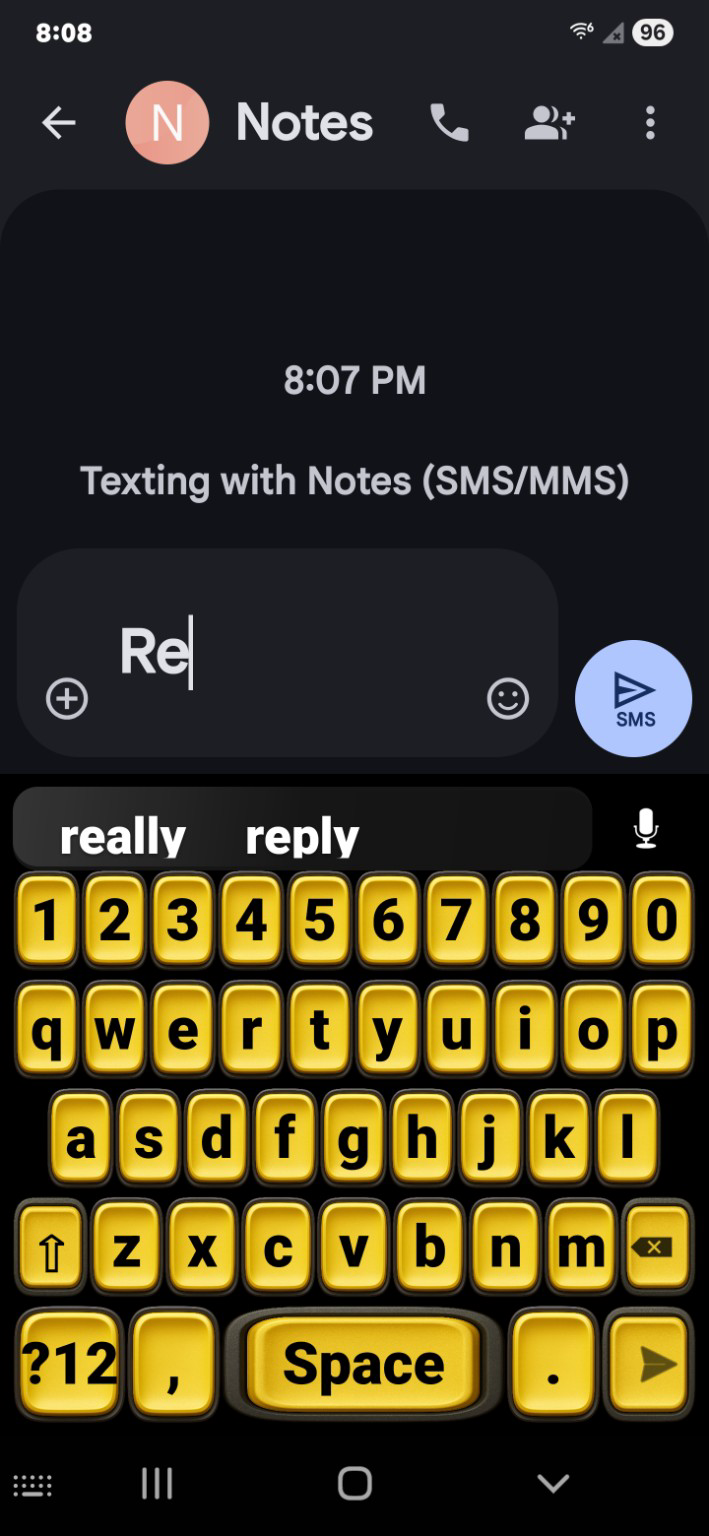The height and width of the screenshot is (1536, 709).
Task: Choose the "really" word suggestion
Action: pyautogui.click(x=123, y=836)
